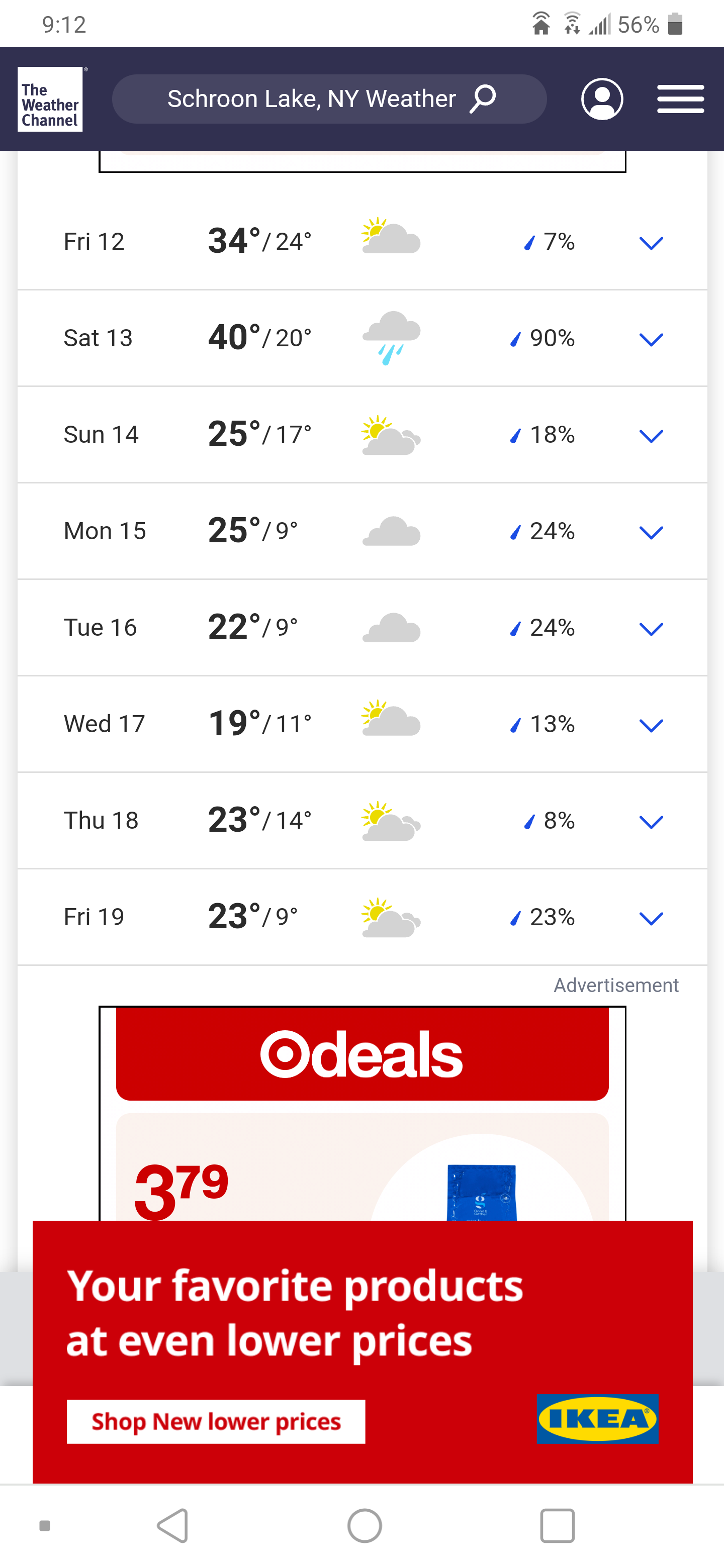The image size is (724, 1568).
Task: Expand the Tue 16 forecast details
Action: click(x=651, y=629)
